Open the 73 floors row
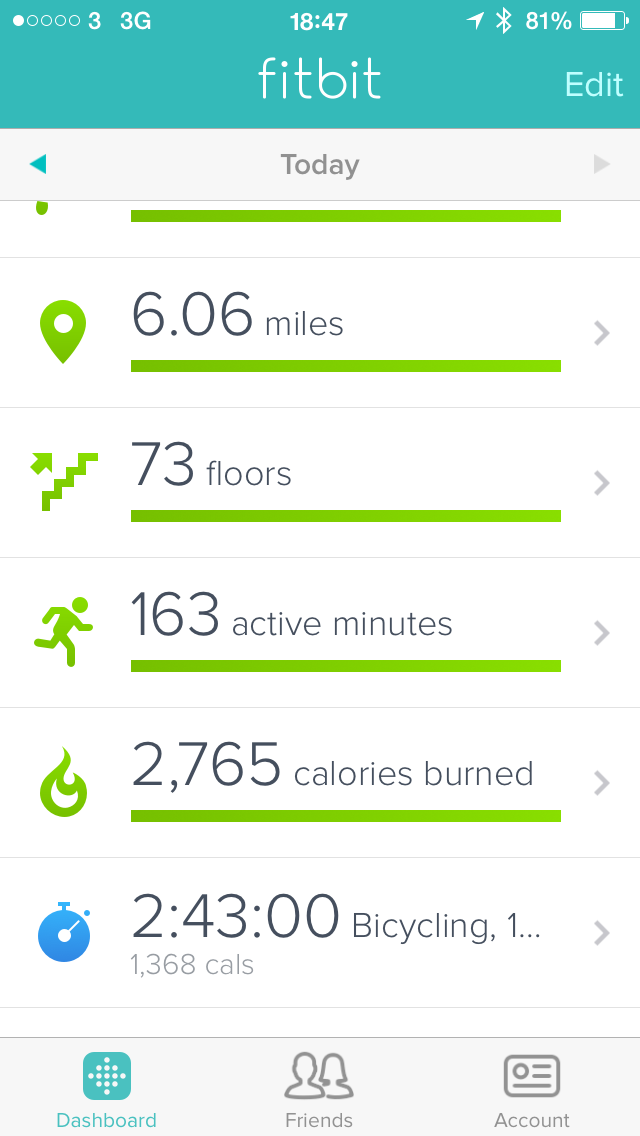Image resolution: width=640 pixels, height=1136 pixels. tap(320, 483)
